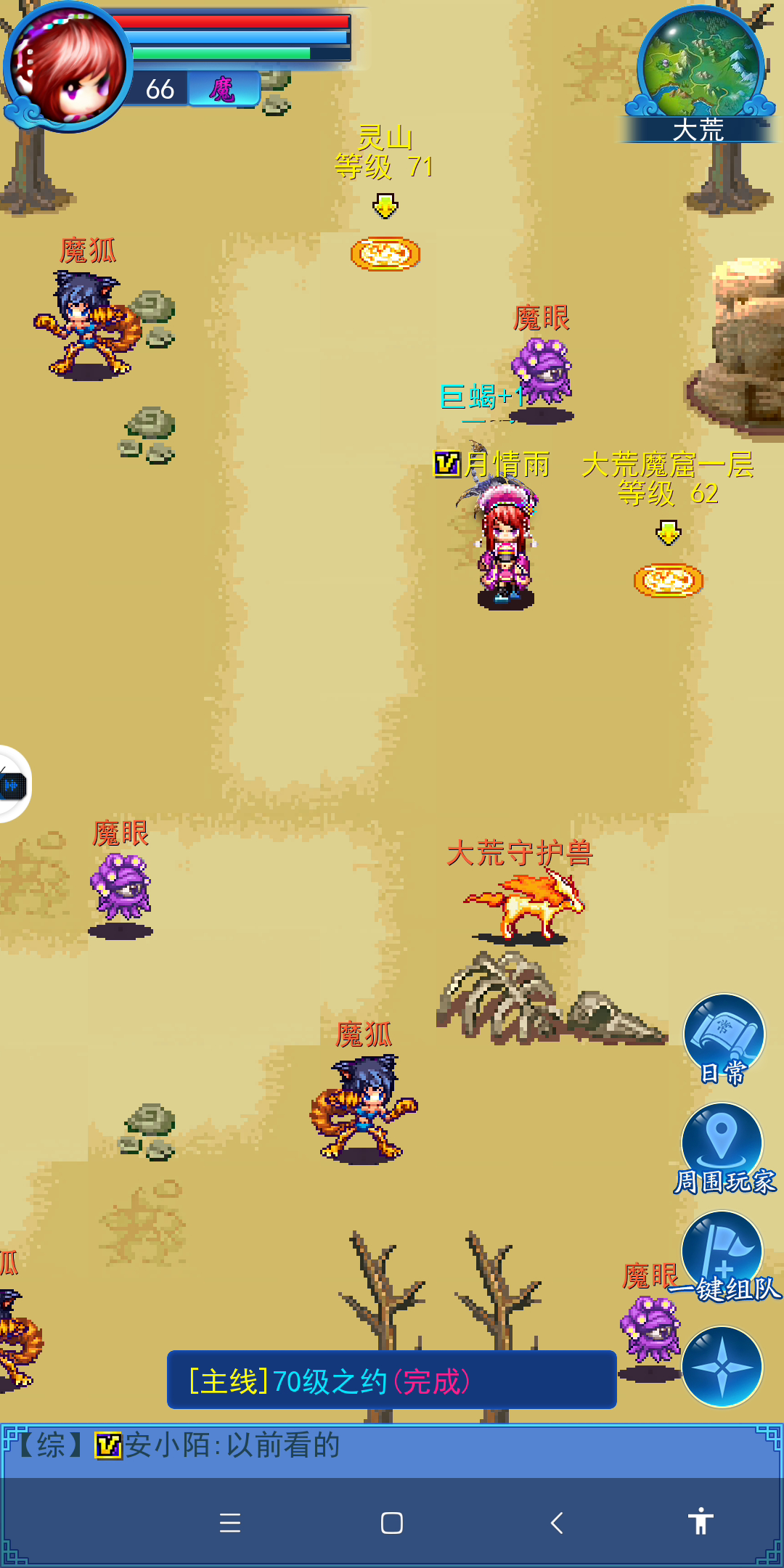Screen dimensions: 784x1568
Task: Enter the 灵山 level 71 portal
Action: (x=385, y=254)
